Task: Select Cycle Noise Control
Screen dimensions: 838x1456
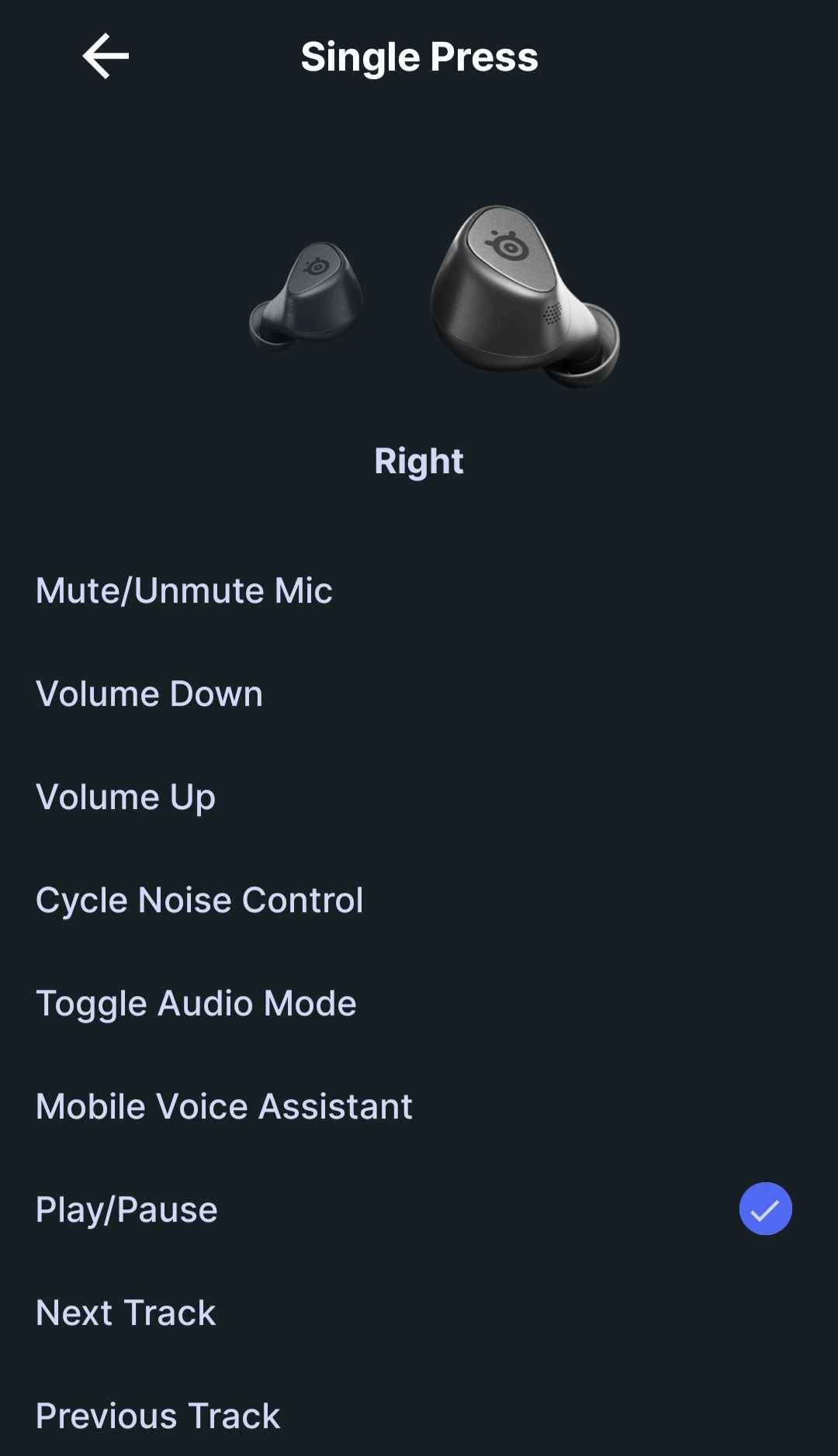Action: [199, 901]
